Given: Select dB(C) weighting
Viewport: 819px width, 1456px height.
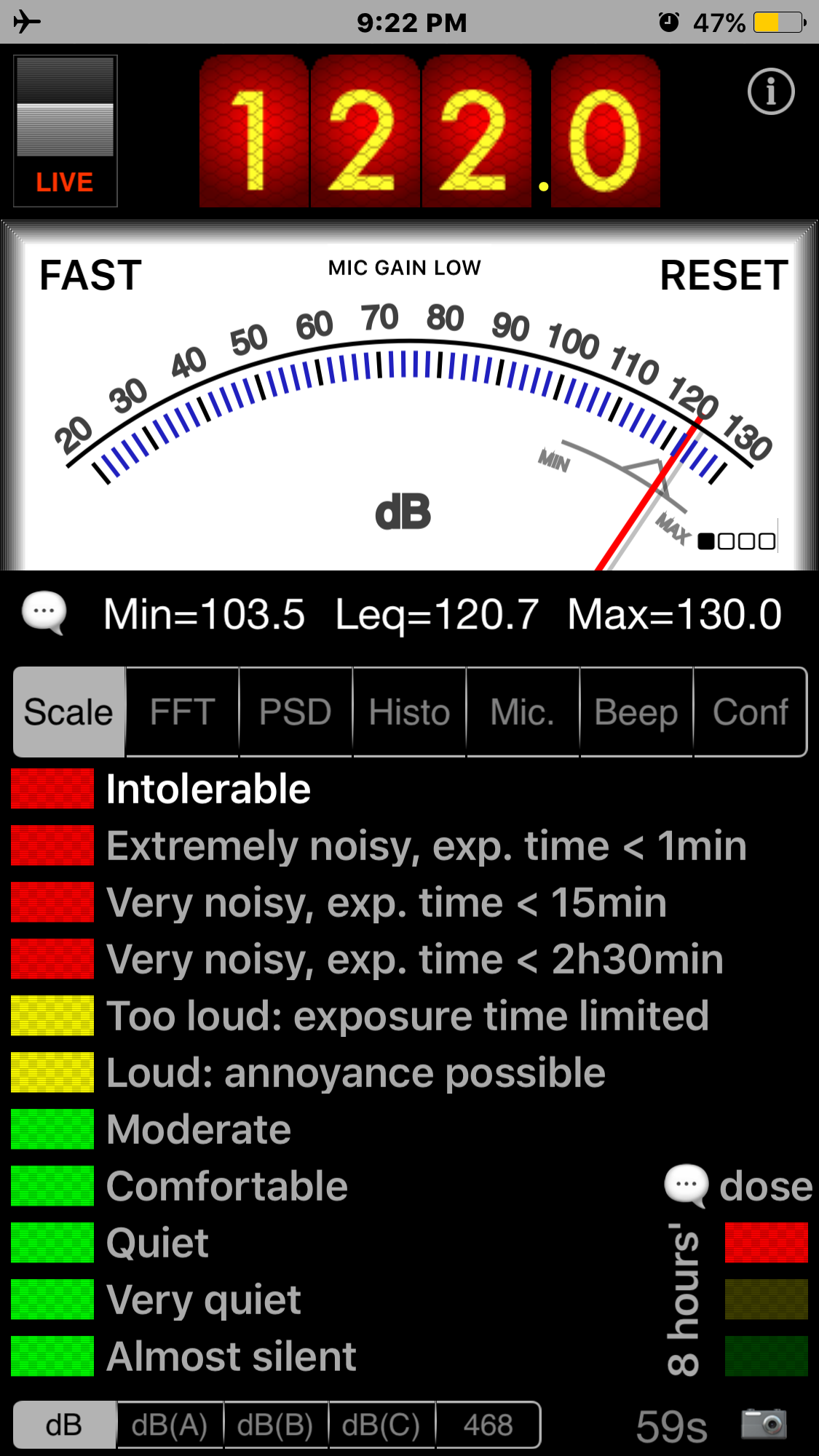Looking at the screenshot, I should pyautogui.click(x=381, y=1425).
